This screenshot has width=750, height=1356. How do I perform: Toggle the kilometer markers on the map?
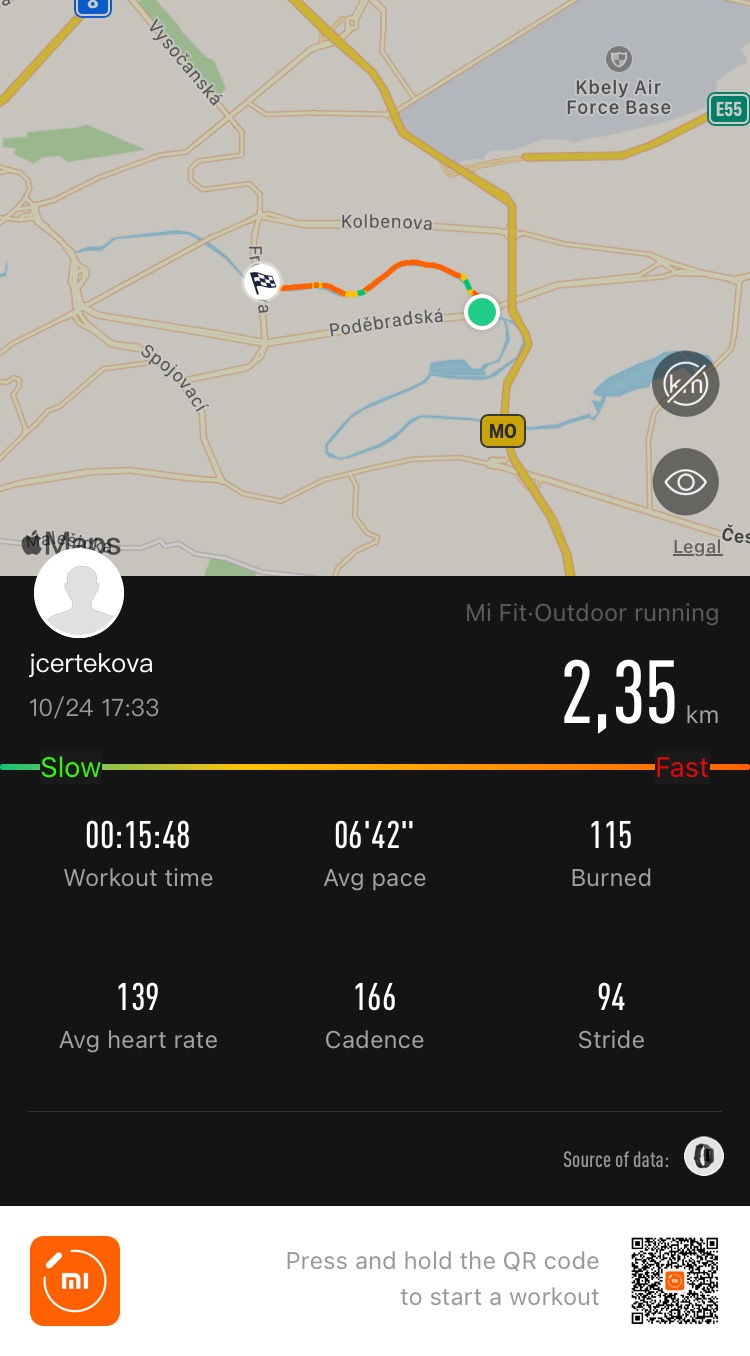(686, 383)
